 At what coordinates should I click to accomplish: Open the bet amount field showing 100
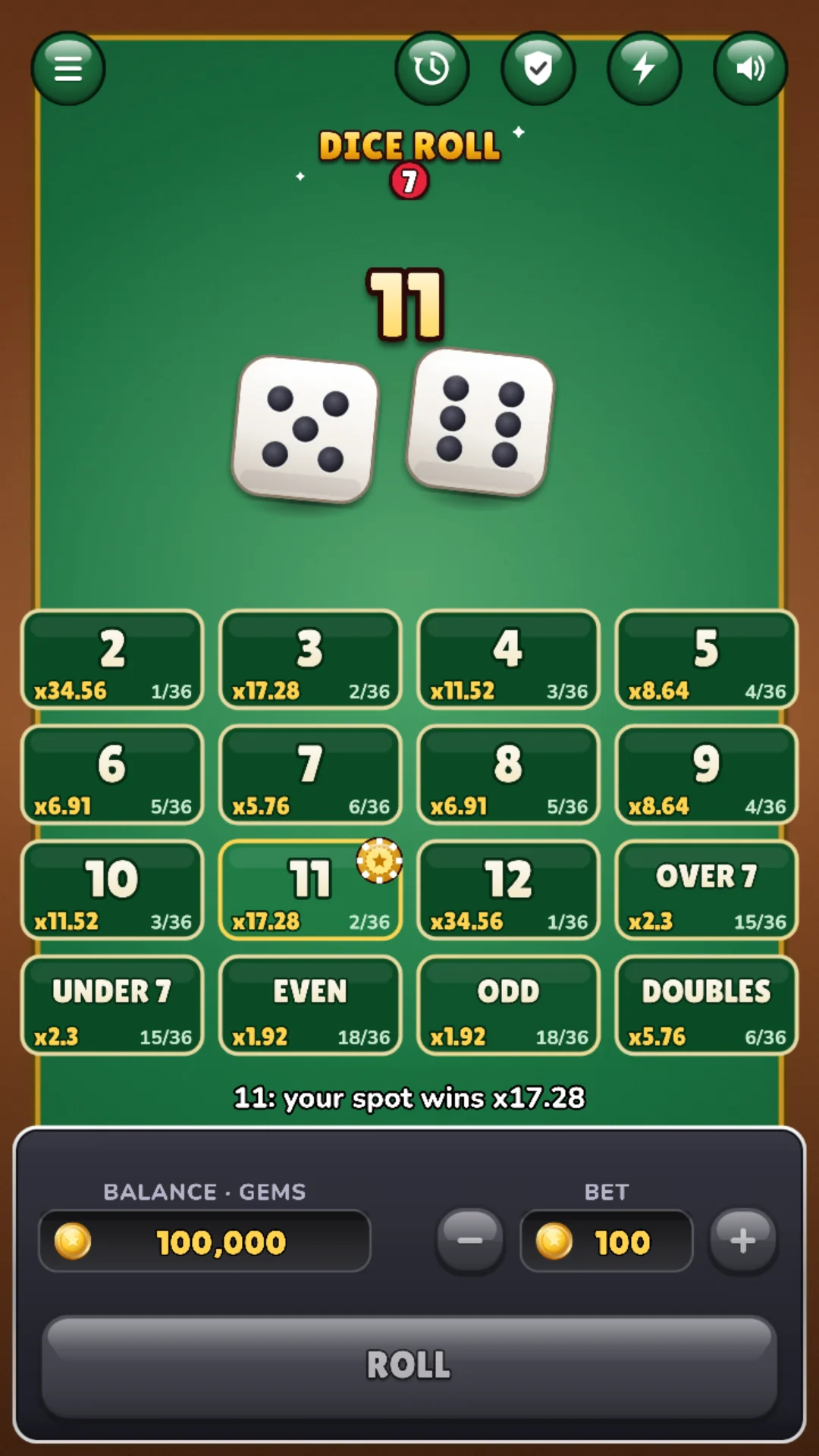[x=607, y=1241]
